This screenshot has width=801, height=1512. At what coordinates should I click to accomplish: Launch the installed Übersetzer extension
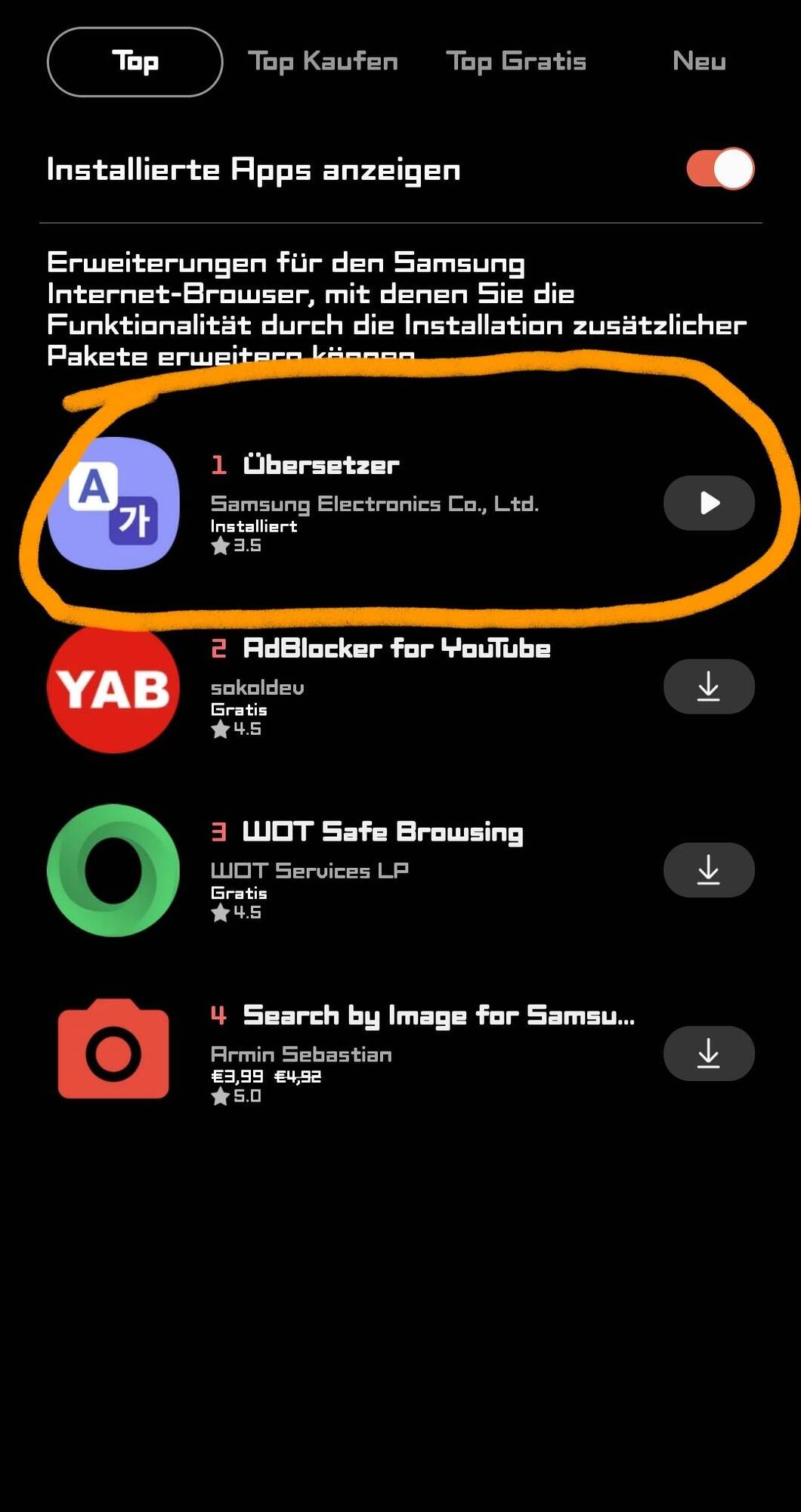point(708,503)
